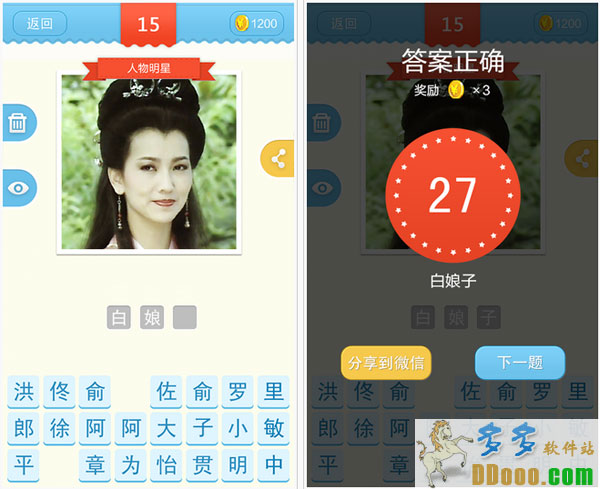Remove 娘 from the undimmed answer slots
Viewport: 600px width, 489px height.
tap(152, 318)
